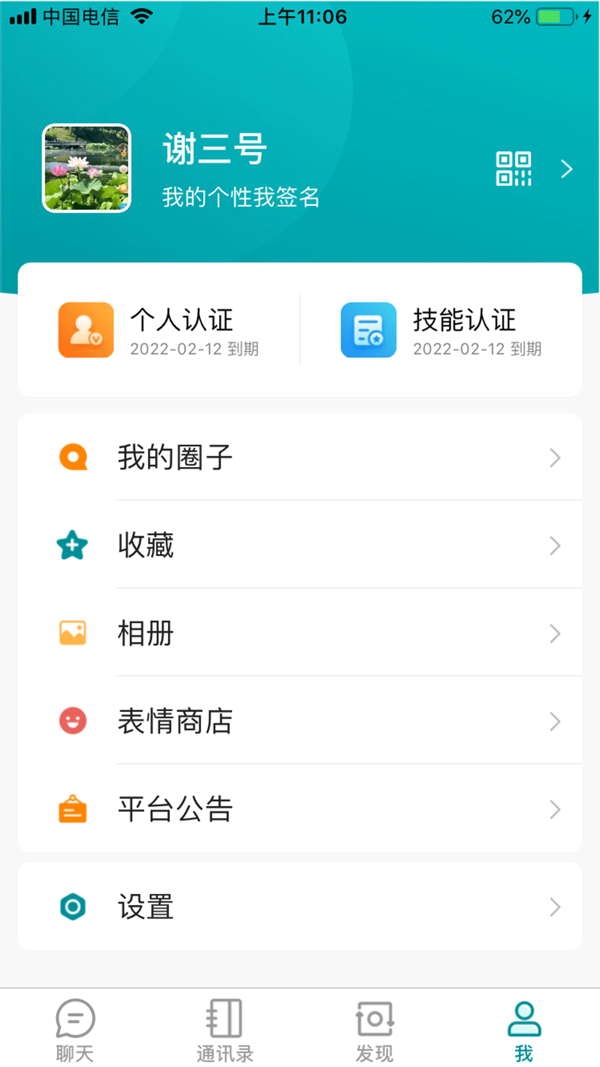The width and height of the screenshot is (600, 1067).
Task: Select the 我 tab
Action: 524,1030
